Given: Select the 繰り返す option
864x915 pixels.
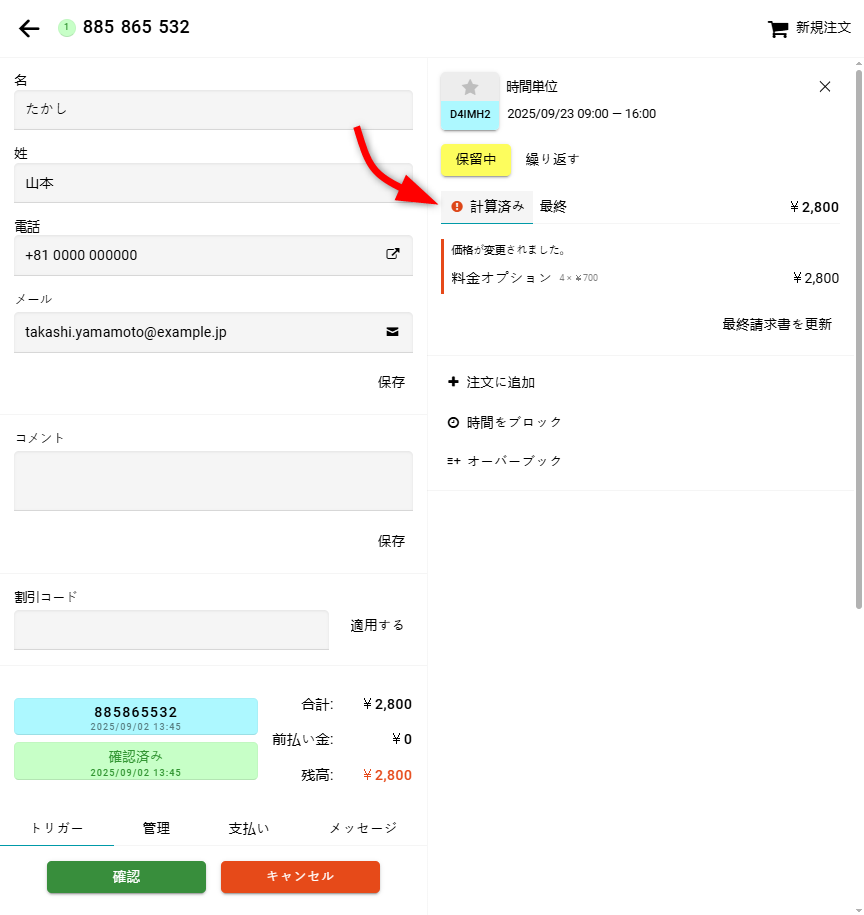Looking at the screenshot, I should click(552, 159).
